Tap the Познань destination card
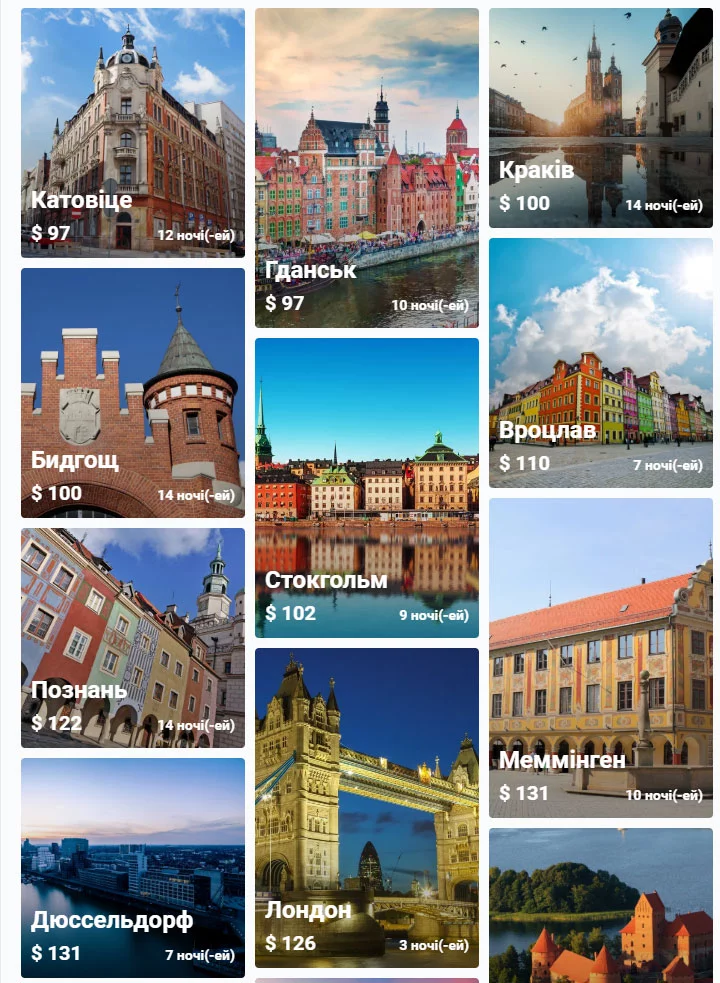 click(132, 637)
